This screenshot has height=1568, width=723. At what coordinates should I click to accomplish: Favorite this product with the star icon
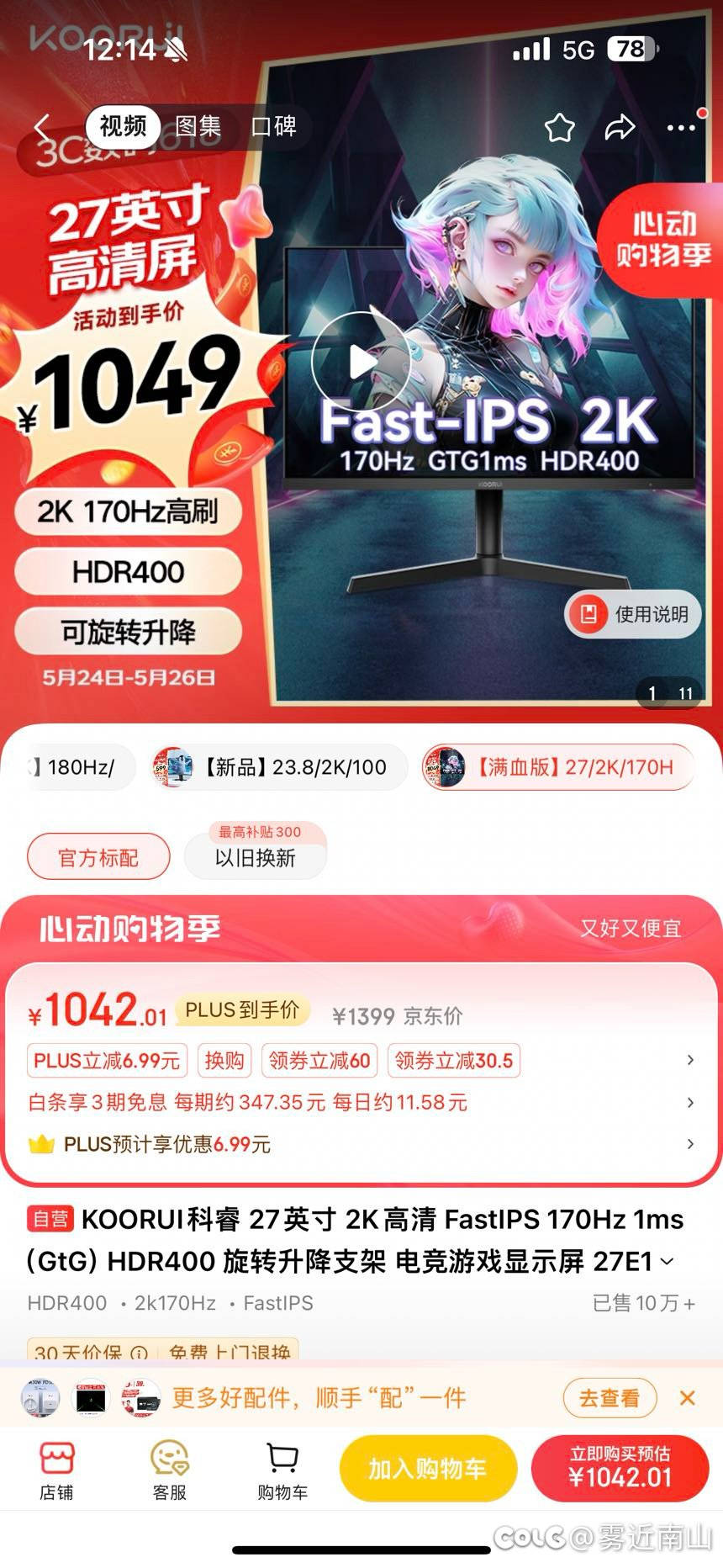559,128
